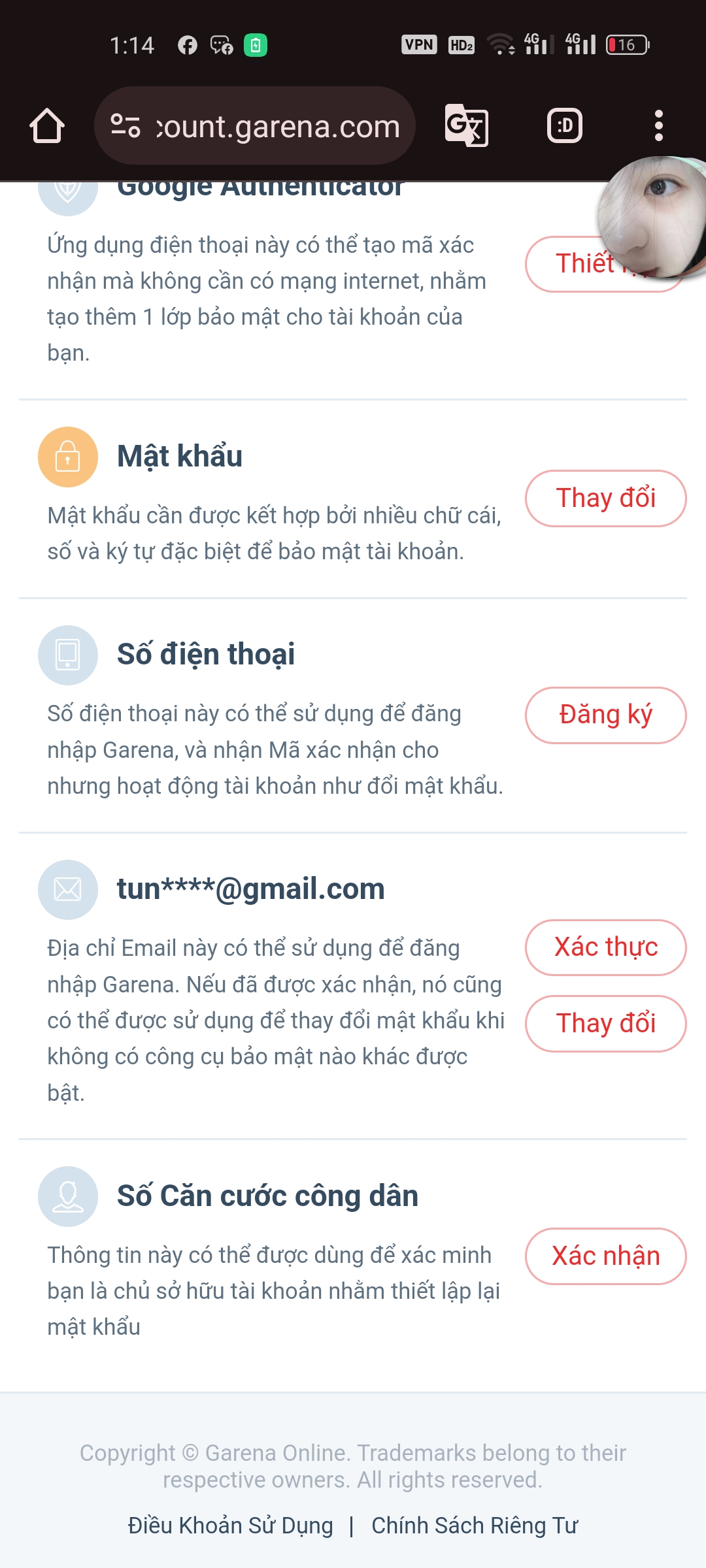Open Điều Khoản Sử Dụng link
Image resolution: width=706 pixels, height=1568 pixels.
230,1526
